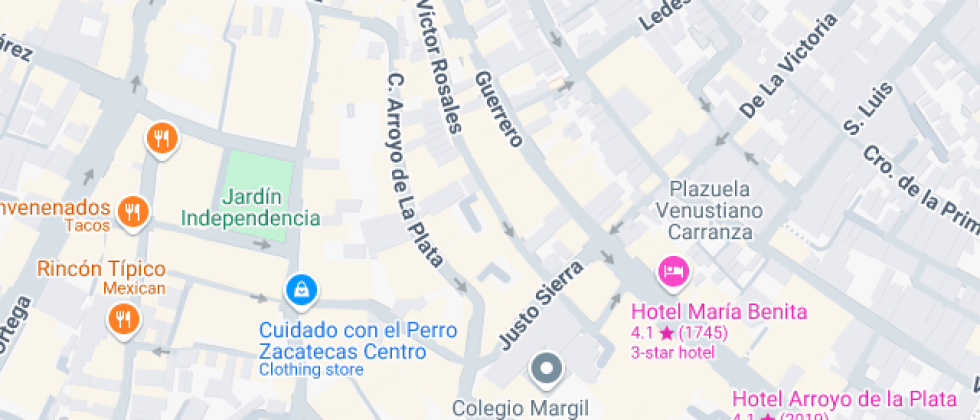This screenshot has height=420, width=980.
Task: Open restaurant pin above Jardín Independencia
Action: [161, 138]
